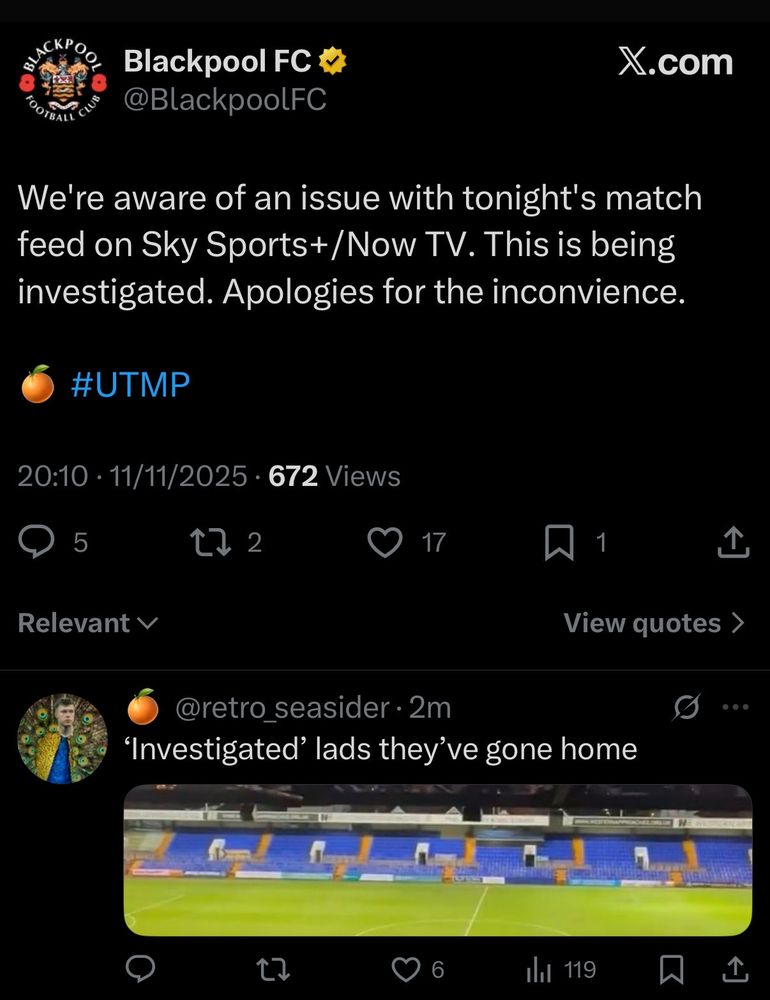Open the #UTMP hashtag

click(x=130, y=384)
